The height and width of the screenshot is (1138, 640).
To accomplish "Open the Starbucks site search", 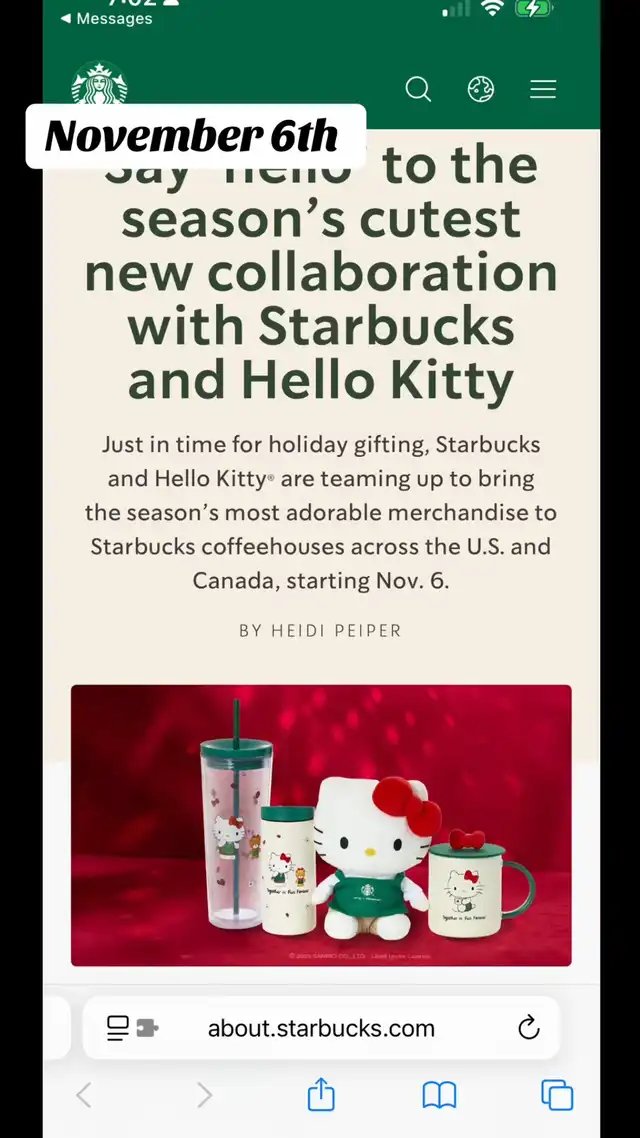I will click(x=418, y=89).
